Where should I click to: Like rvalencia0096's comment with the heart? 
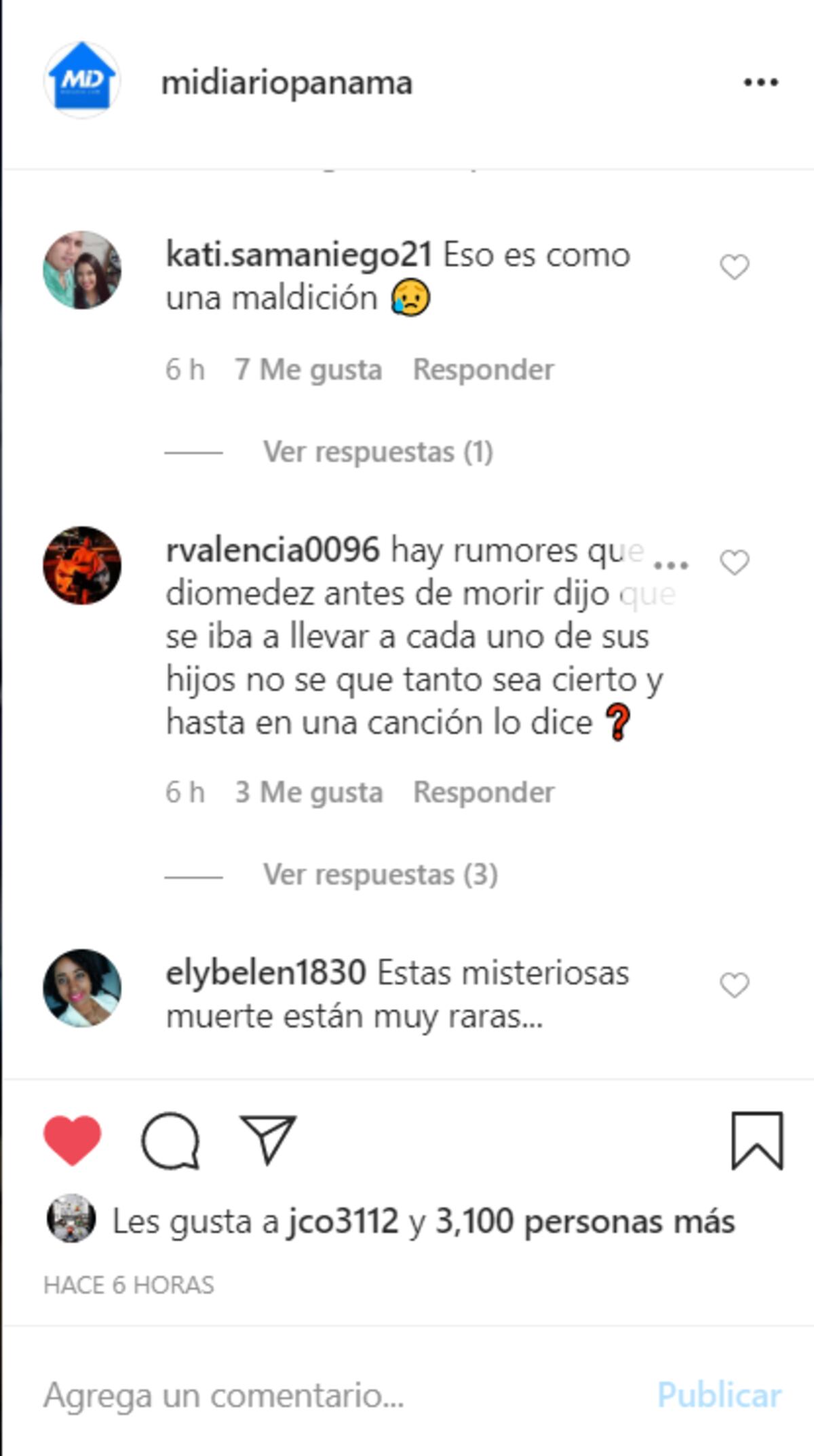pyautogui.click(x=735, y=561)
